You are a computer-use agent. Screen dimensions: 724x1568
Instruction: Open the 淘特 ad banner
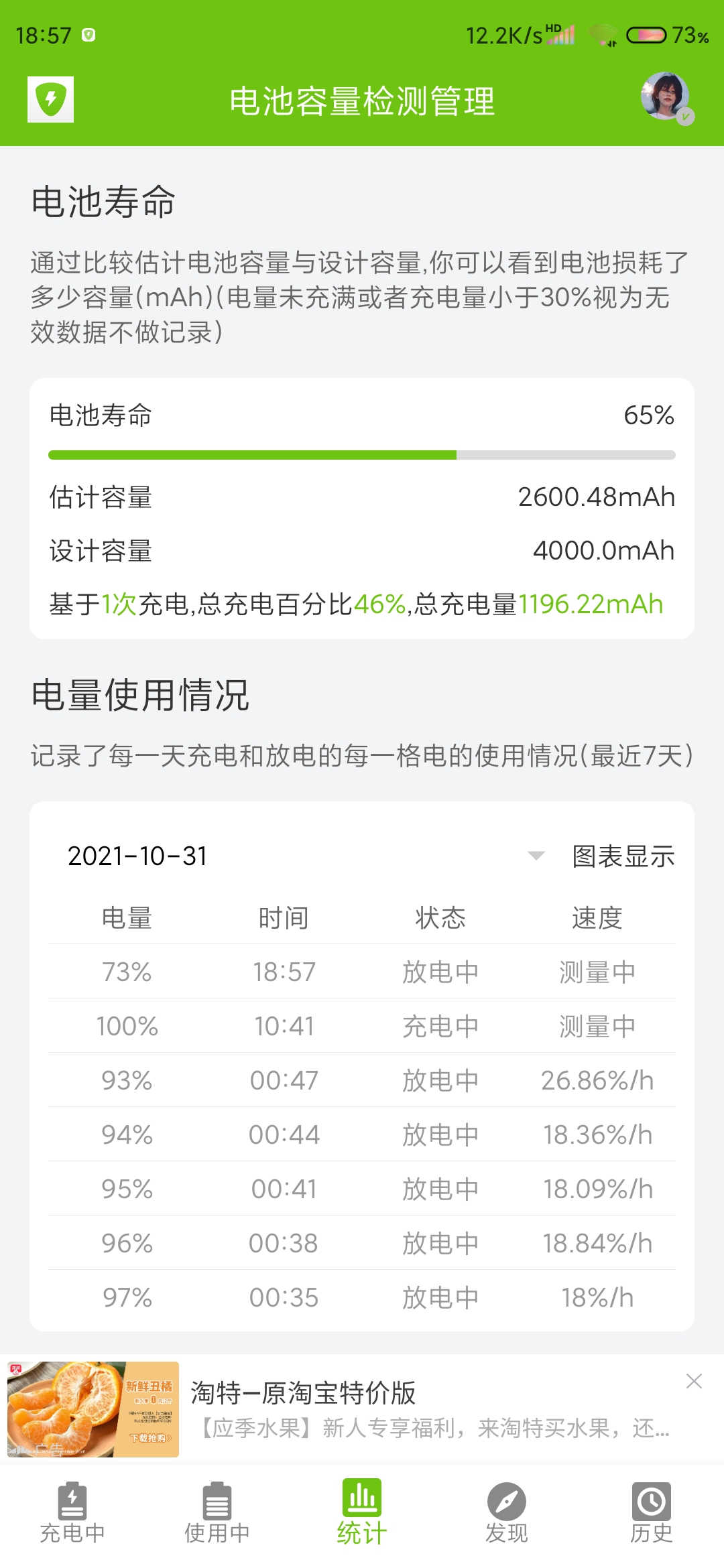[x=362, y=1409]
